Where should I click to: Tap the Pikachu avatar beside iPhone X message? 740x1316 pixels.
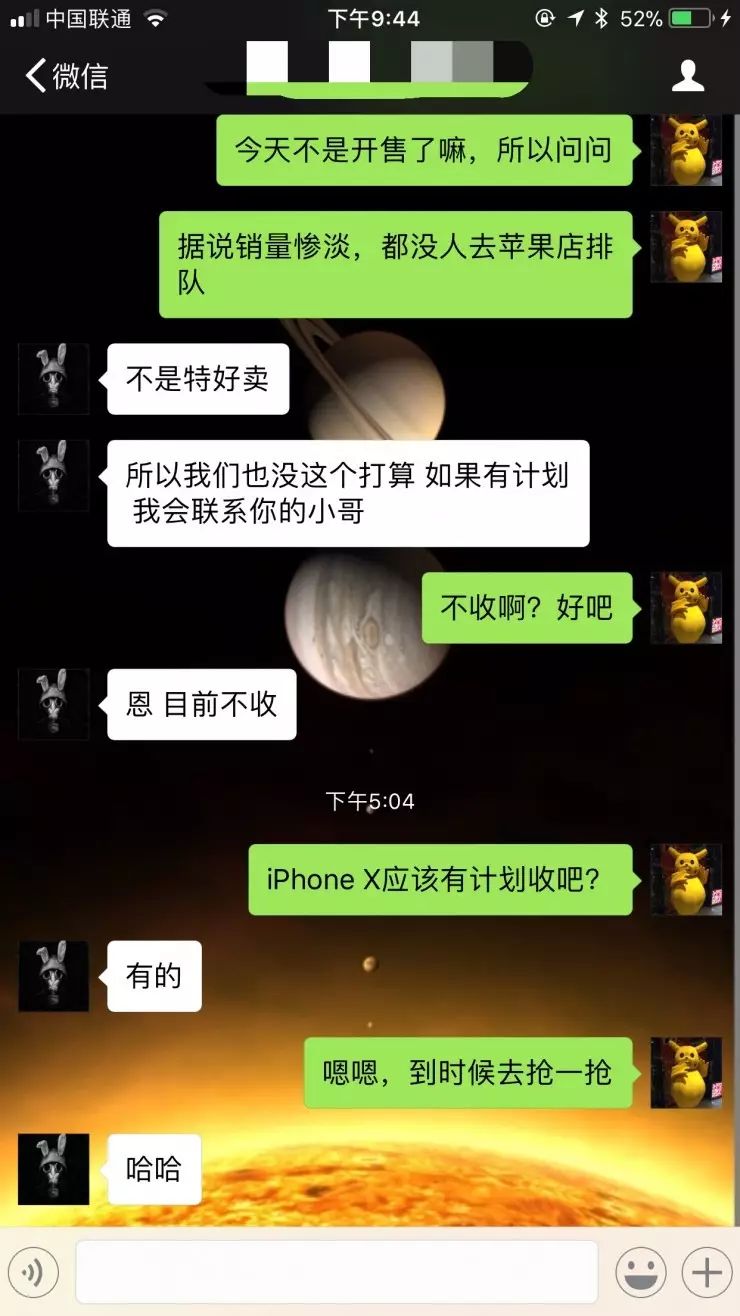click(x=686, y=880)
